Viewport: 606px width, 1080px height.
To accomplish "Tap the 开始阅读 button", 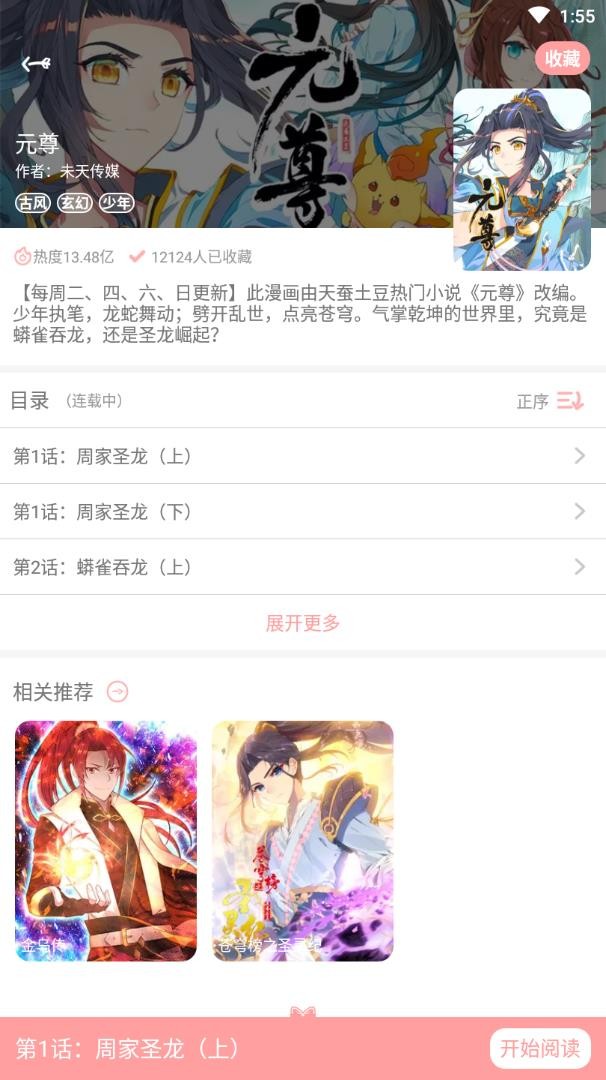I will (x=540, y=1048).
